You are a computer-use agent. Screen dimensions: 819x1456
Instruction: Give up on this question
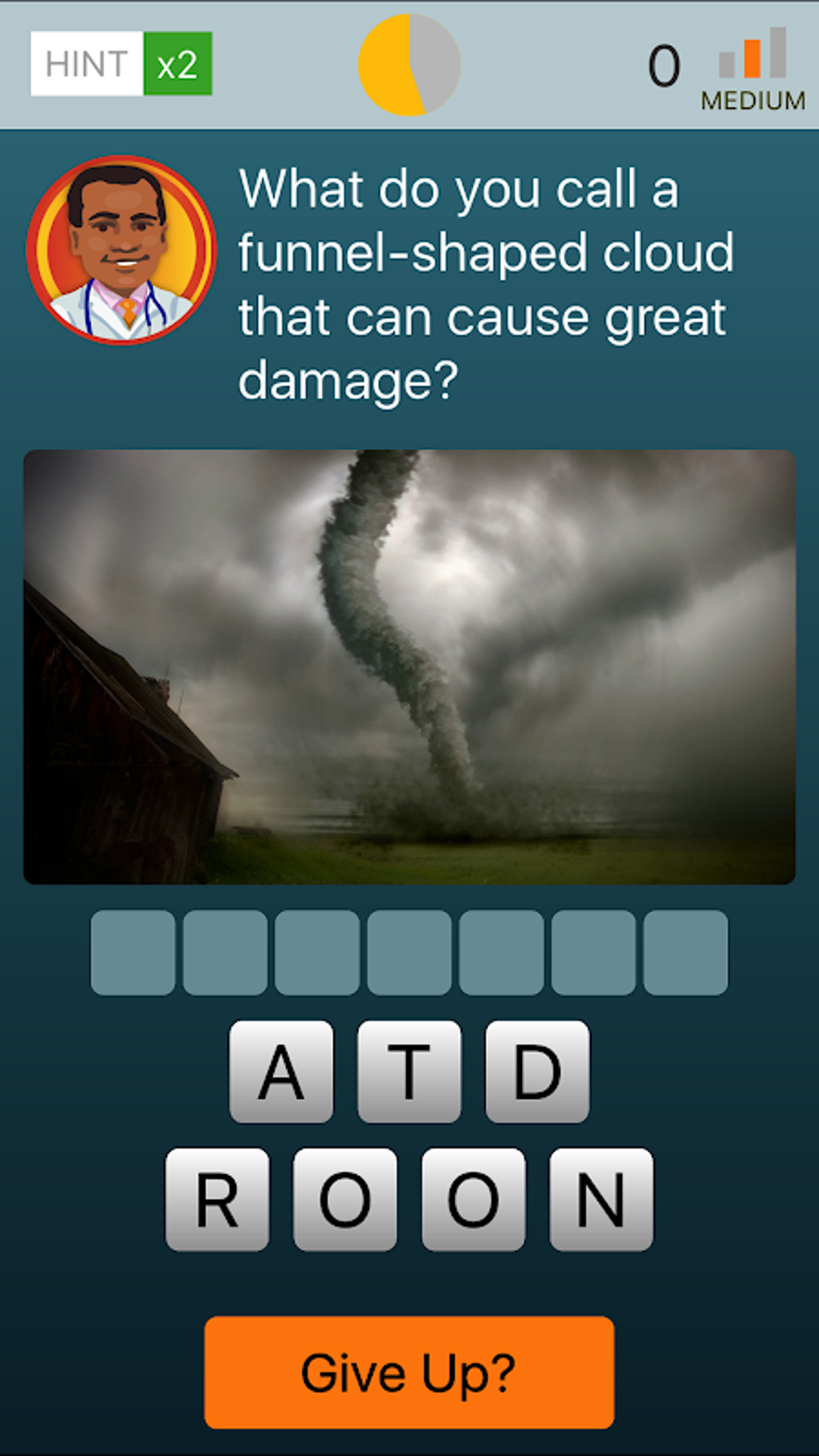click(x=409, y=1372)
